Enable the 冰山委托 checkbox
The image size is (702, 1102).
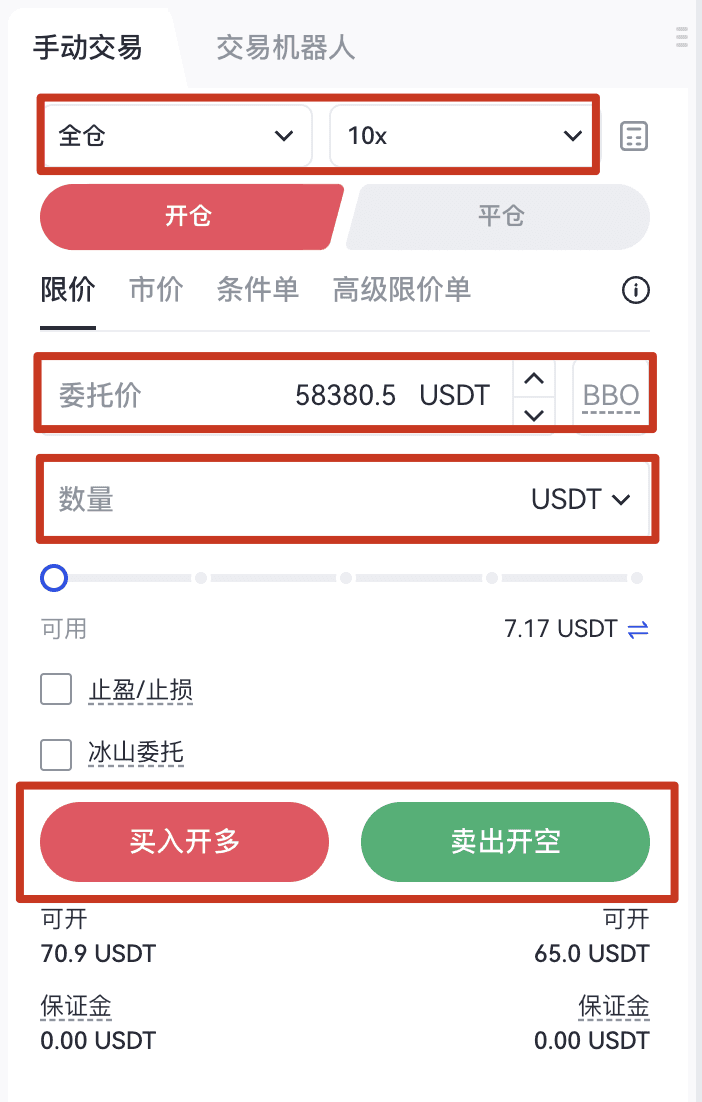pos(56,754)
